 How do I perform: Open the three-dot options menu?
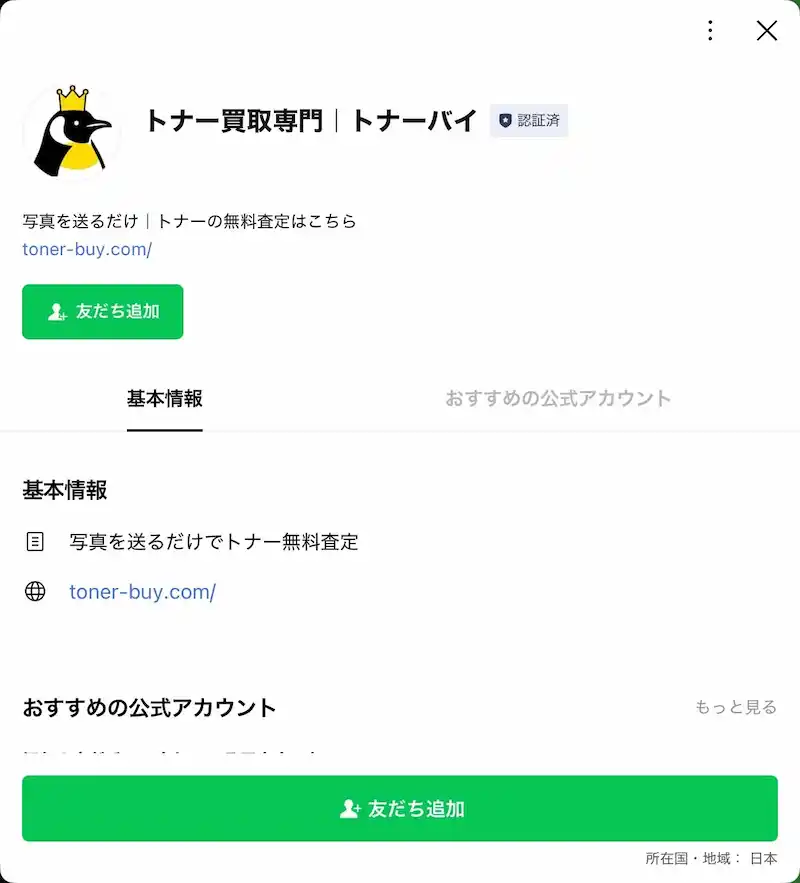point(710,31)
